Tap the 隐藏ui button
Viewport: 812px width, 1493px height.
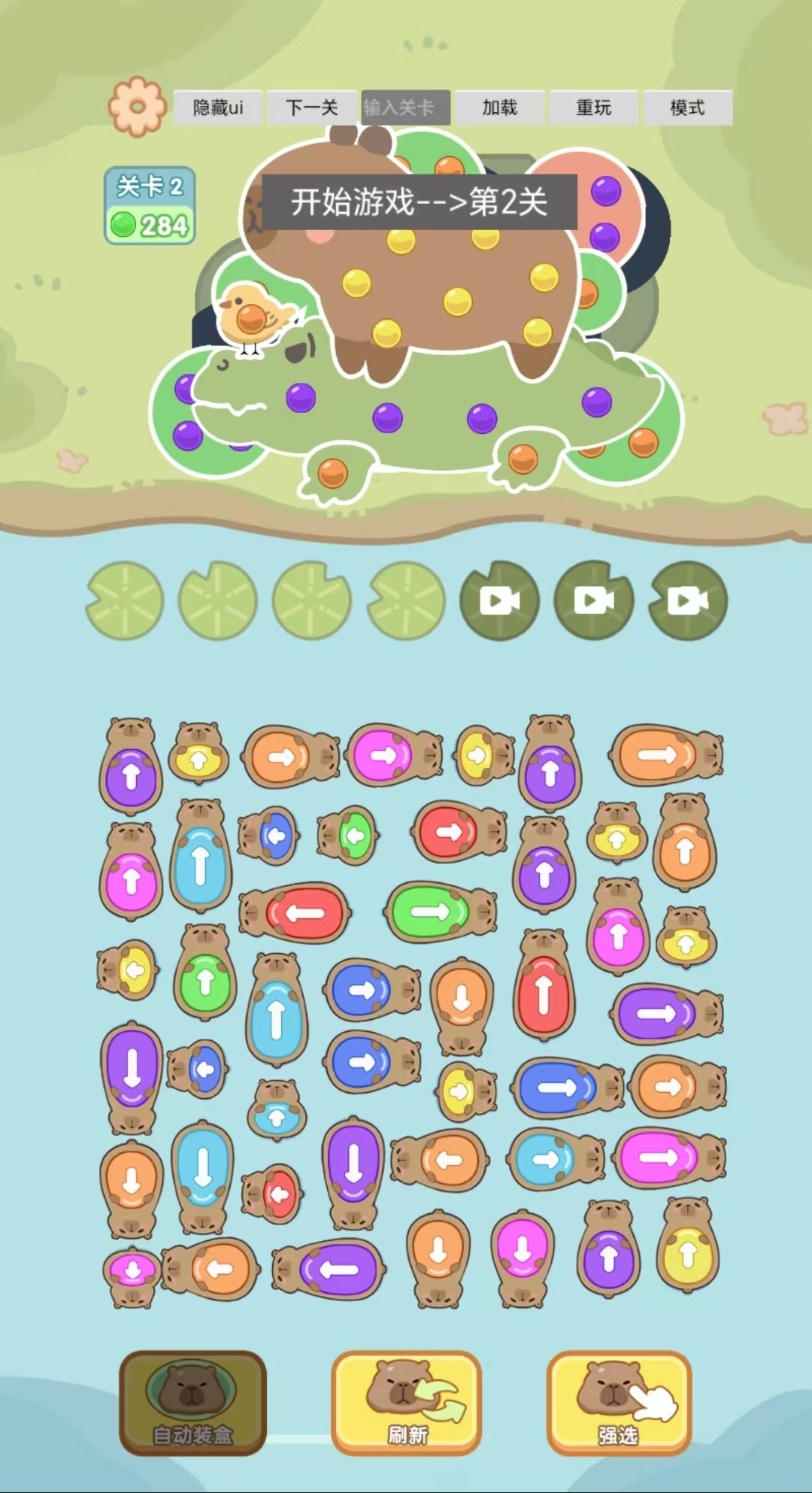pos(218,108)
